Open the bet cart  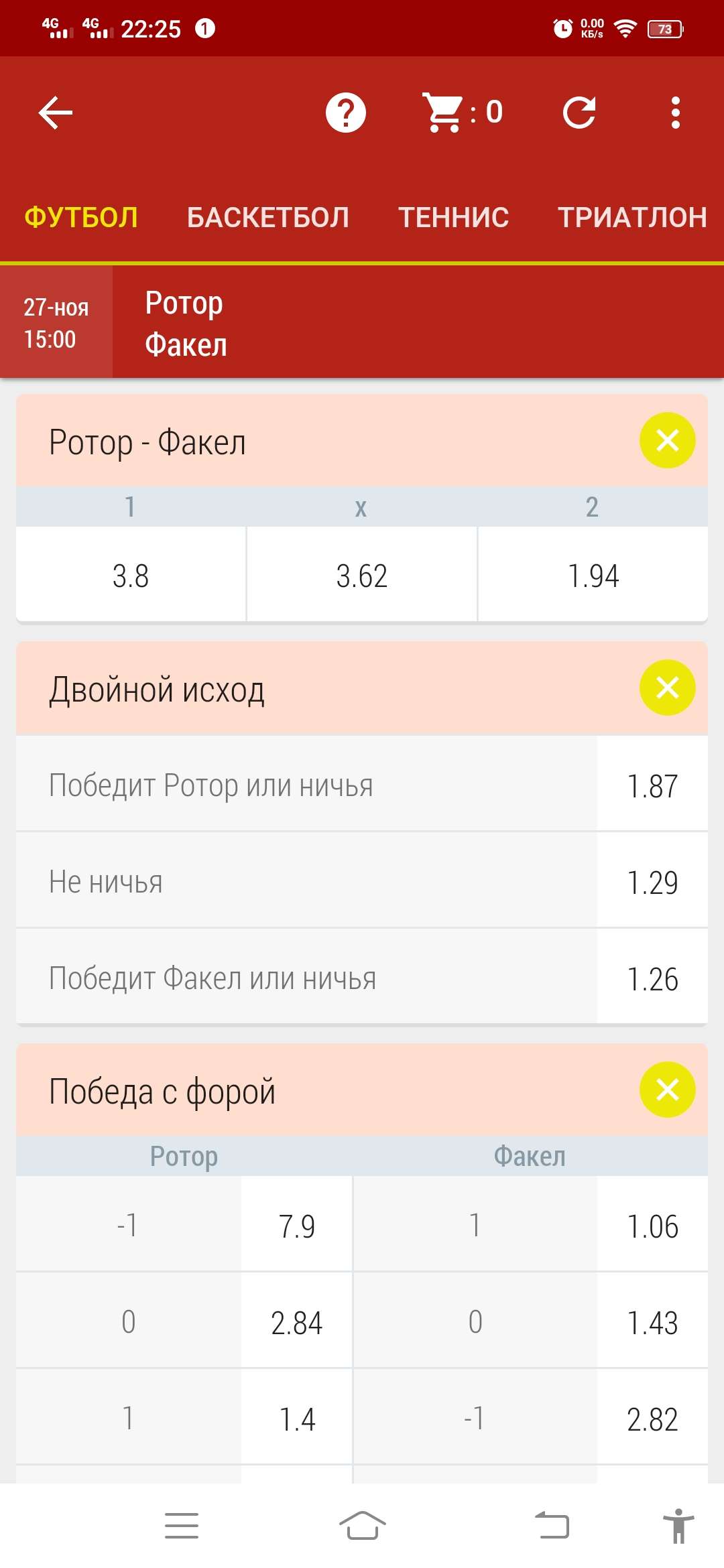(x=462, y=112)
